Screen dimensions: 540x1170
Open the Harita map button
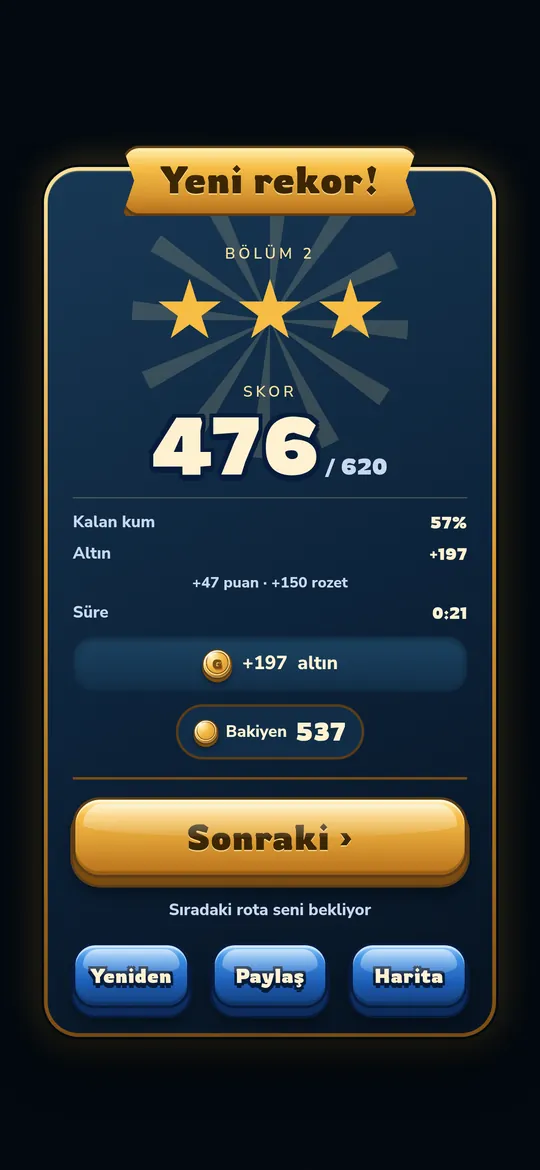tap(409, 979)
